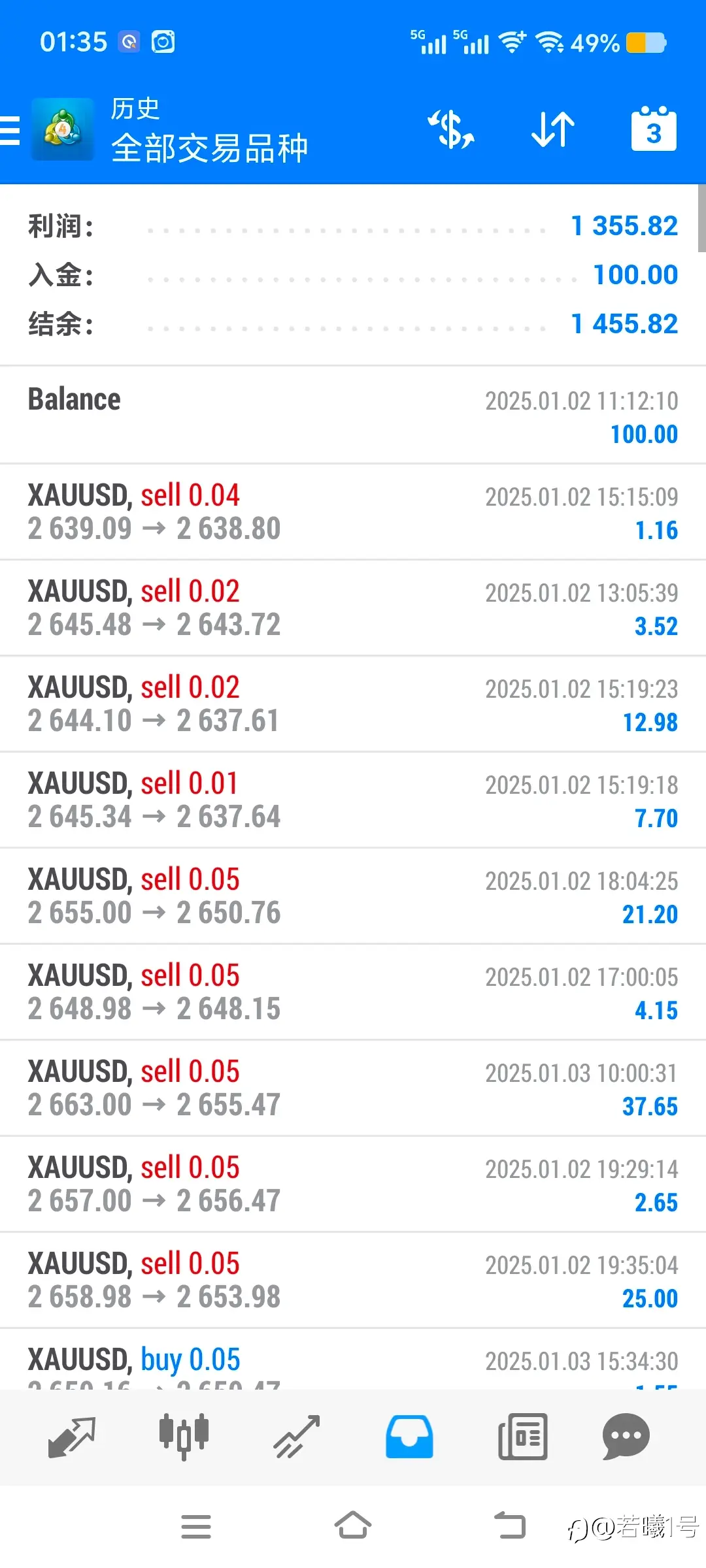This screenshot has width=706, height=1568.
Task: Tap the sort arrows icon
Action: 553,129
